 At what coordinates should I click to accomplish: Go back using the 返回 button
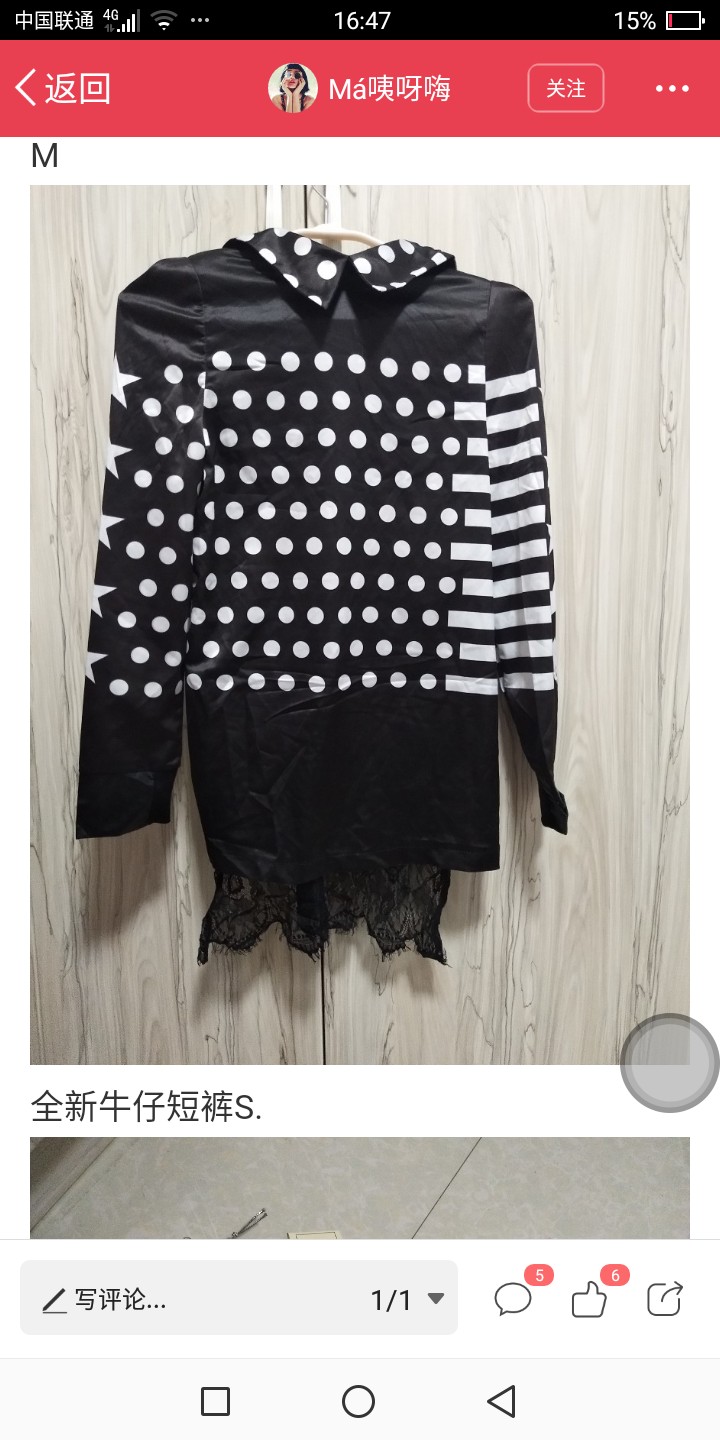click(x=62, y=88)
